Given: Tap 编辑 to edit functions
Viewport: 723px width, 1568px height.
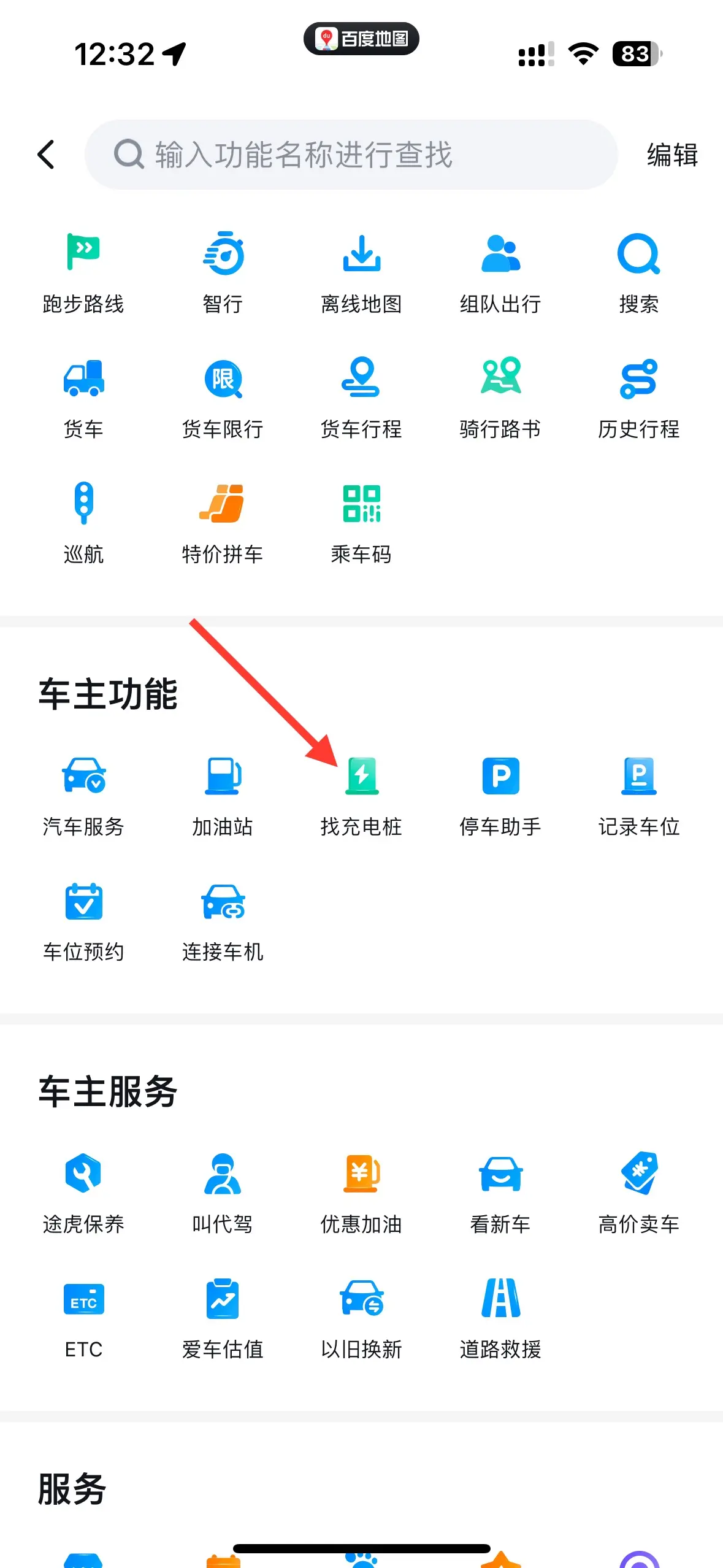Looking at the screenshot, I should 672,155.
